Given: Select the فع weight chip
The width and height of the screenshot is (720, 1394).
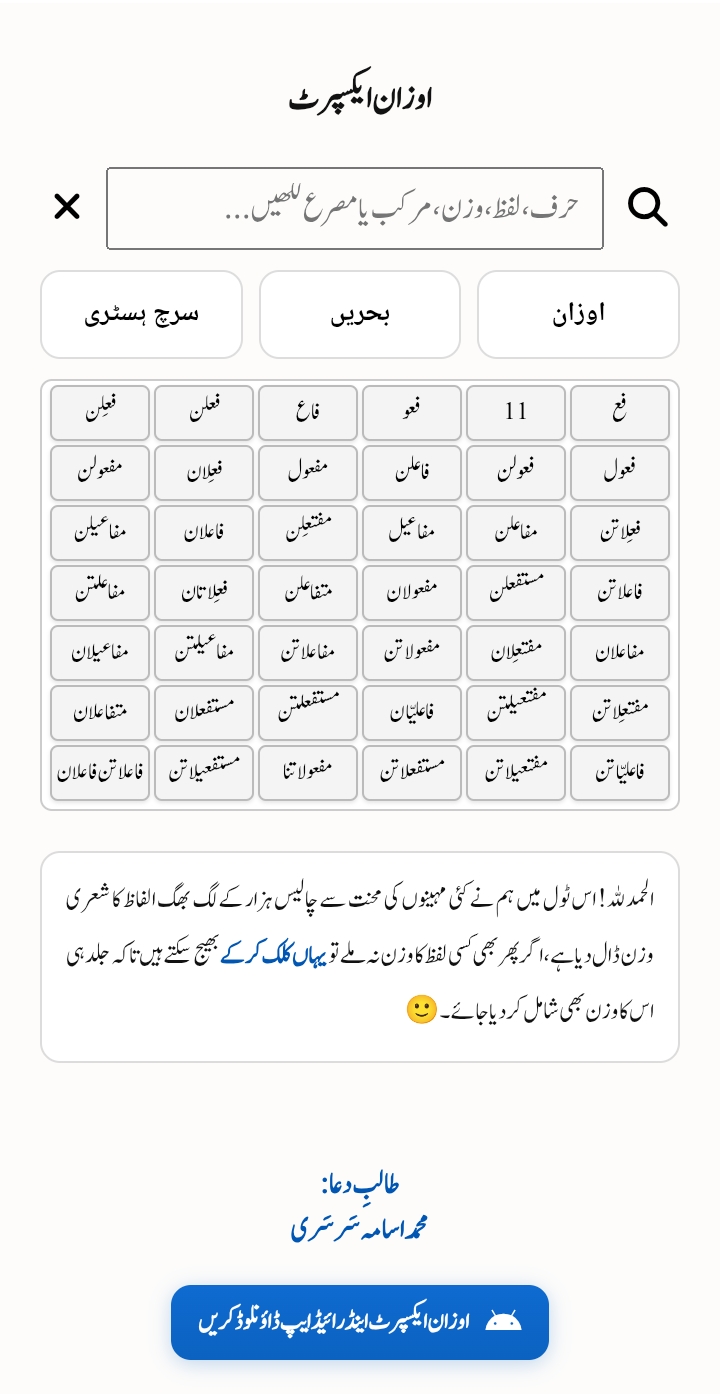Looking at the screenshot, I should pos(620,413).
